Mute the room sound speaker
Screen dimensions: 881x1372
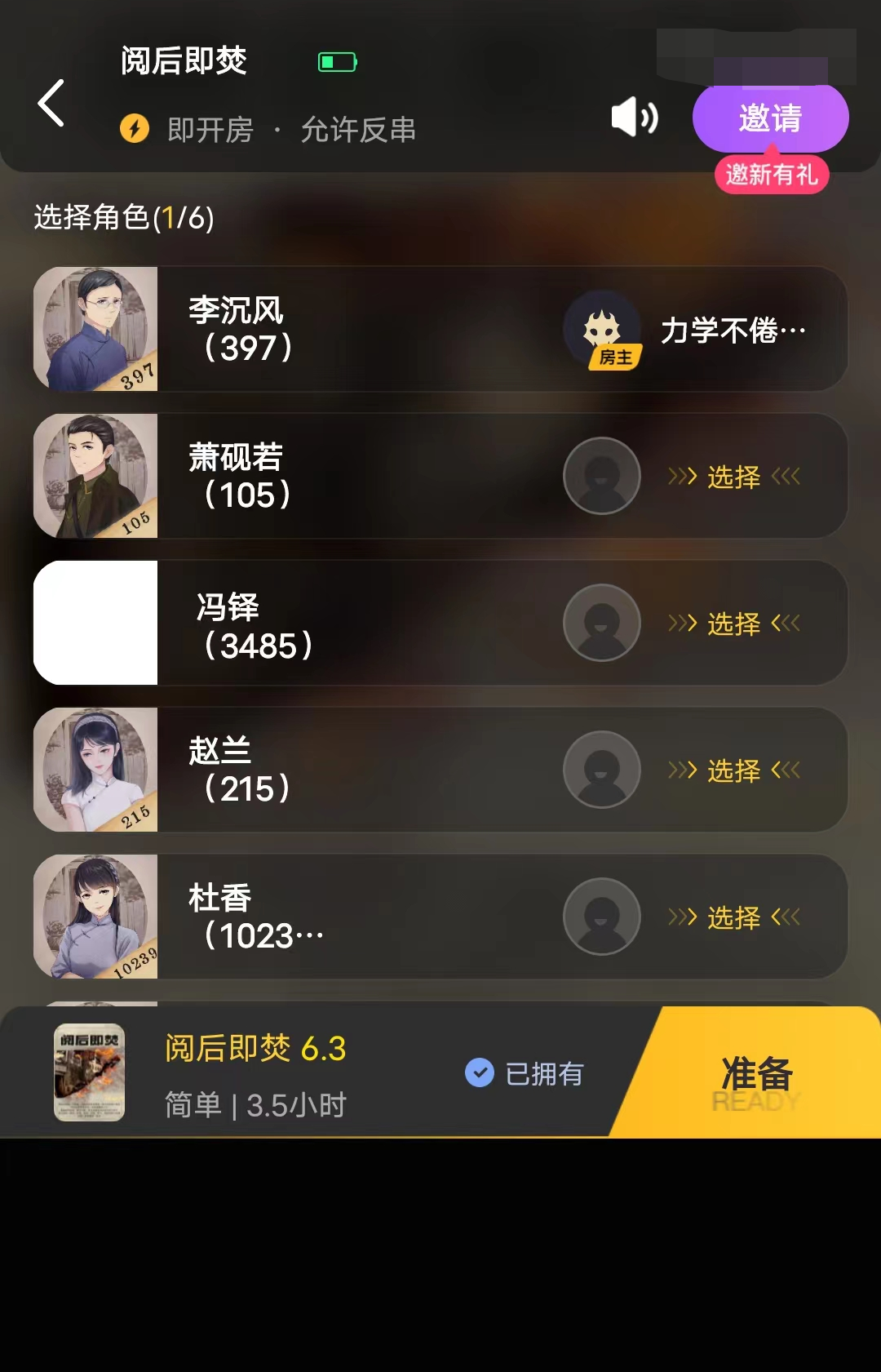click(635, 118)
